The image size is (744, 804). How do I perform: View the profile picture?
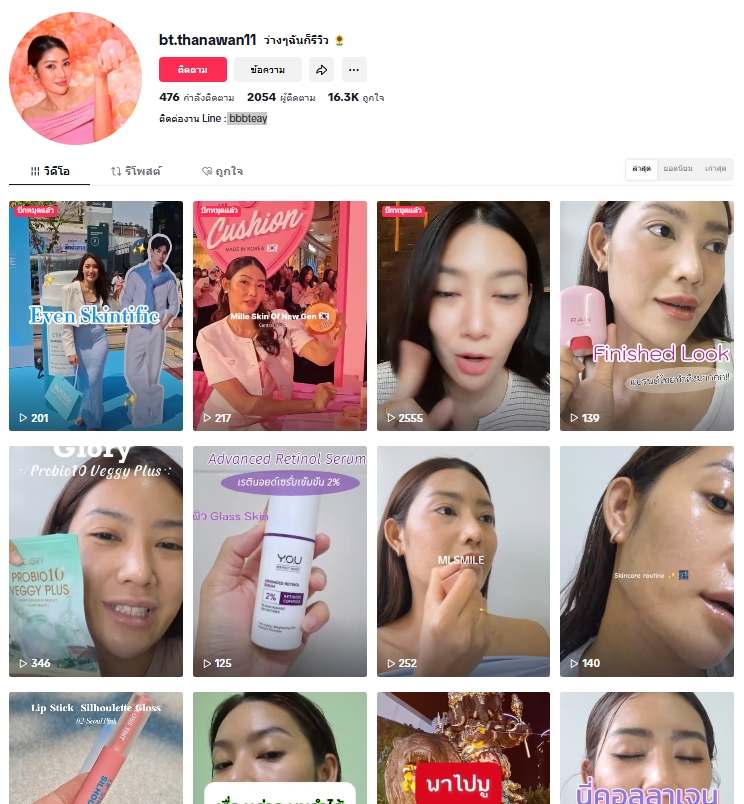pyautogui.click(x=76, y=79)
